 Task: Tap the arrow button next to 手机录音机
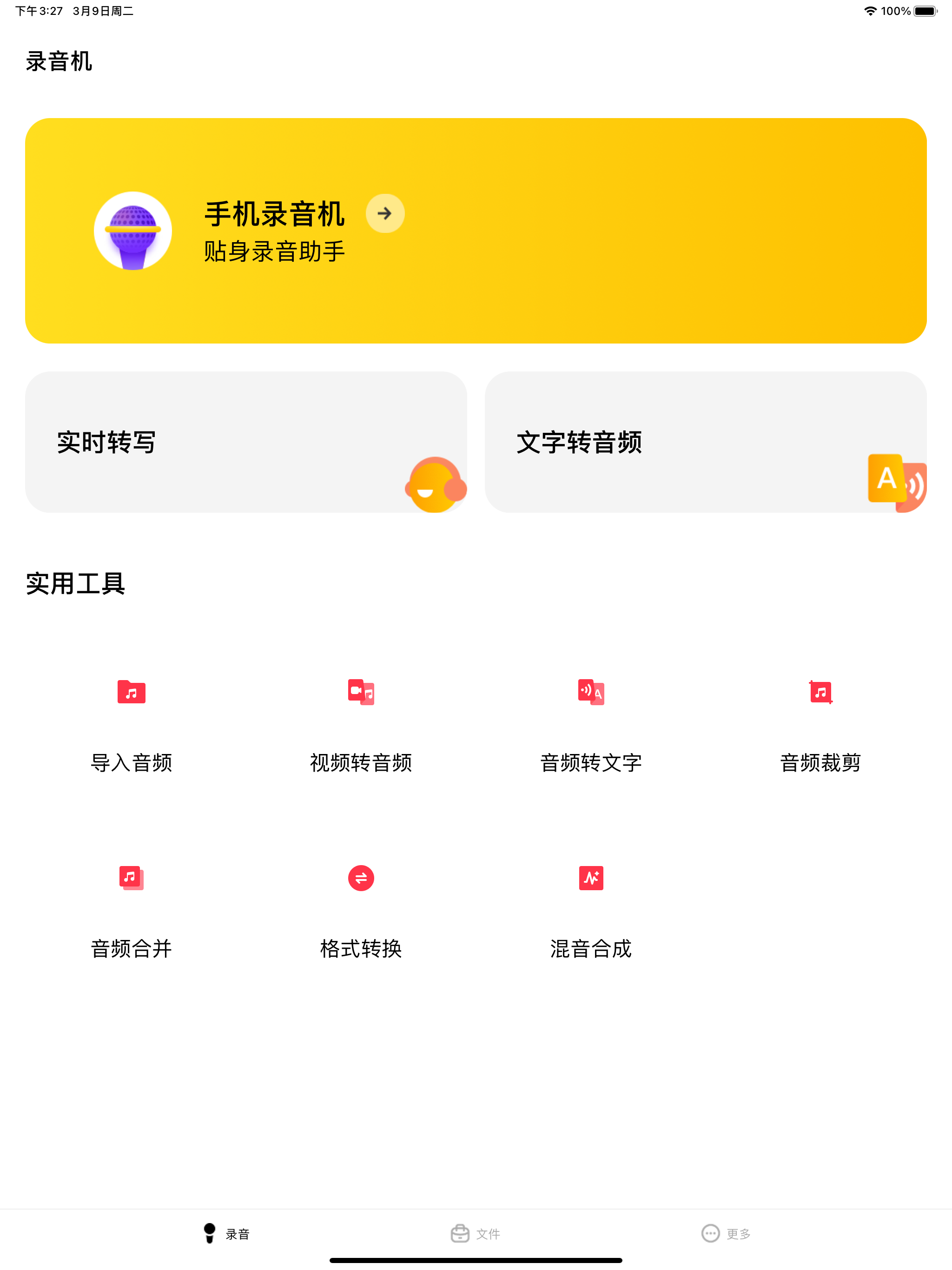[x=385, y=213]
